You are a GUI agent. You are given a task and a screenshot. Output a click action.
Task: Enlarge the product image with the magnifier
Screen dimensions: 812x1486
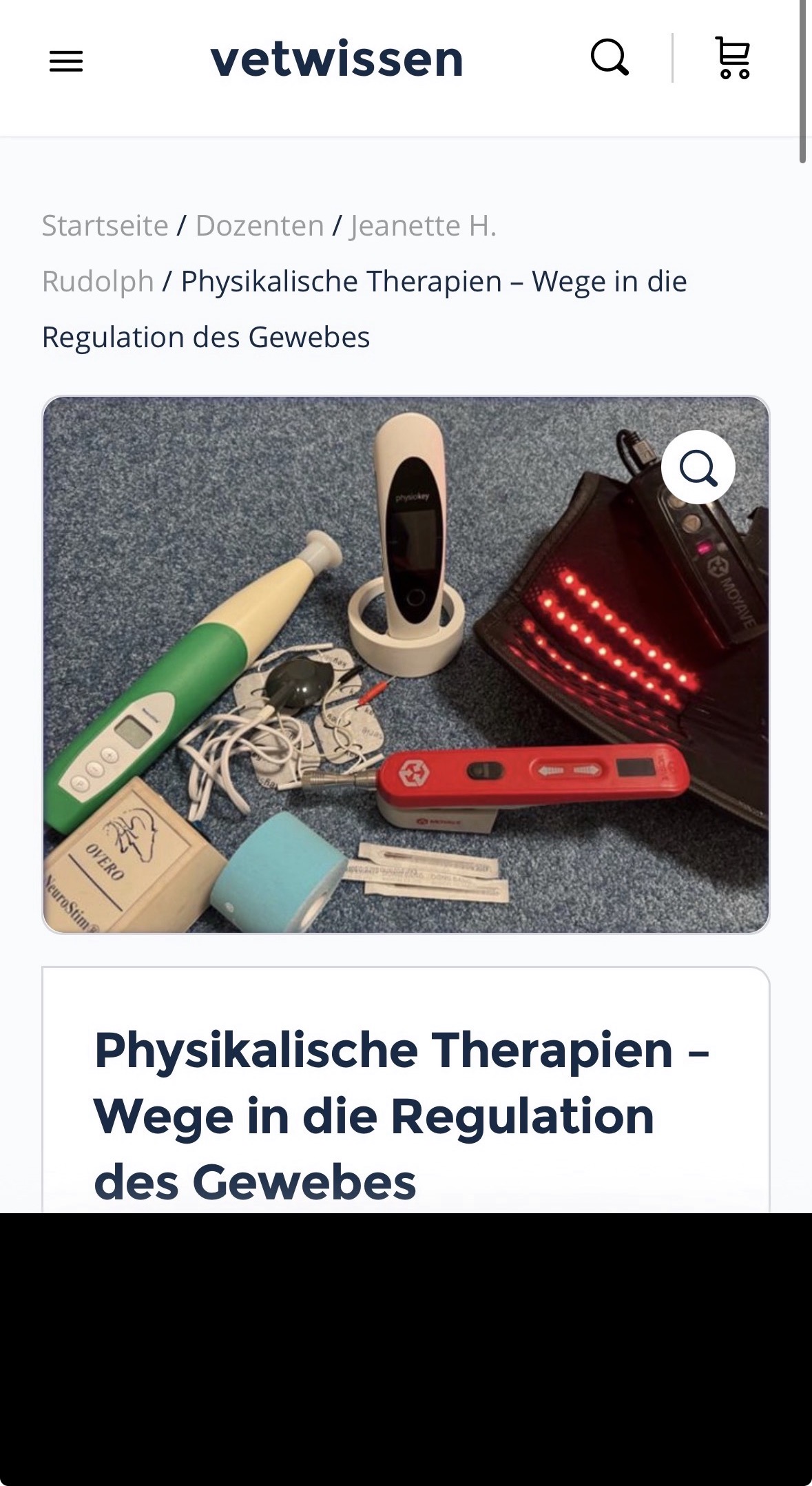698,468
